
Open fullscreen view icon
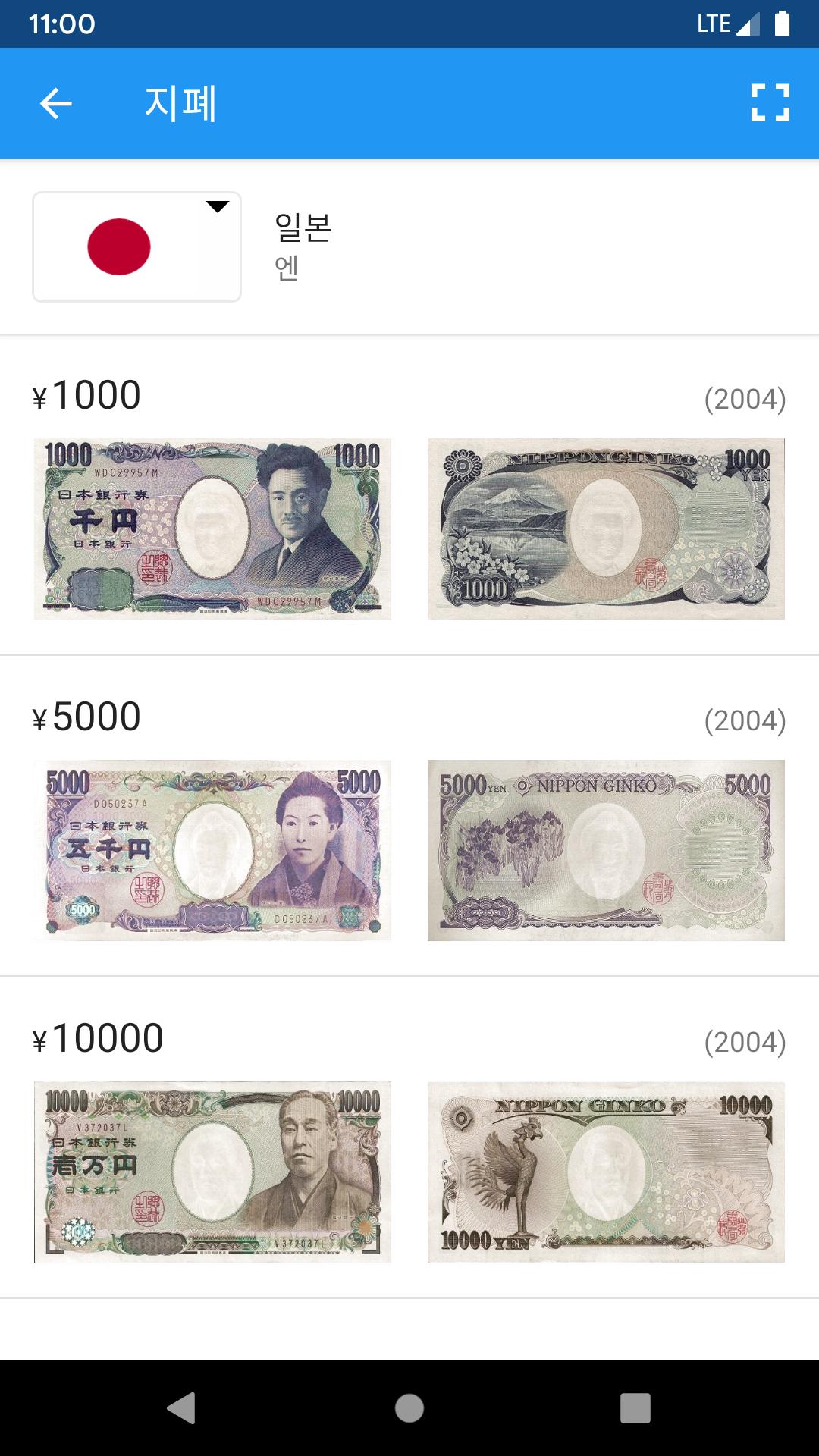pyautogui.click(x=770, y=102)
